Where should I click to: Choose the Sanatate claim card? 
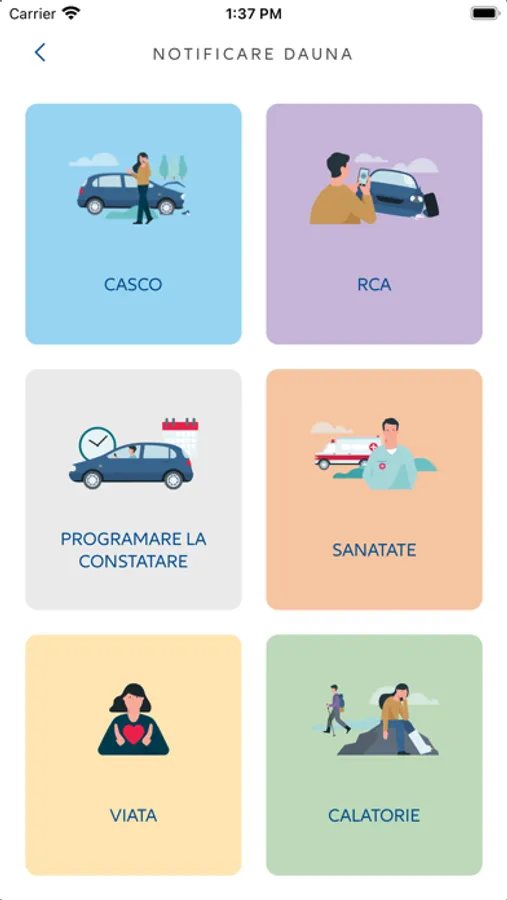[x=374, y=489]
